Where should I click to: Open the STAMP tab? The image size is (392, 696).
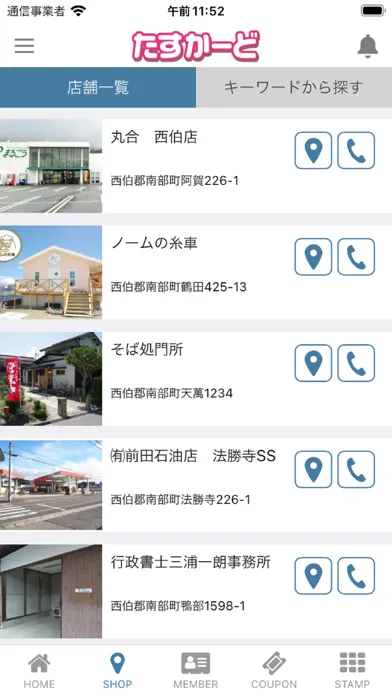[x=352, y=670]
